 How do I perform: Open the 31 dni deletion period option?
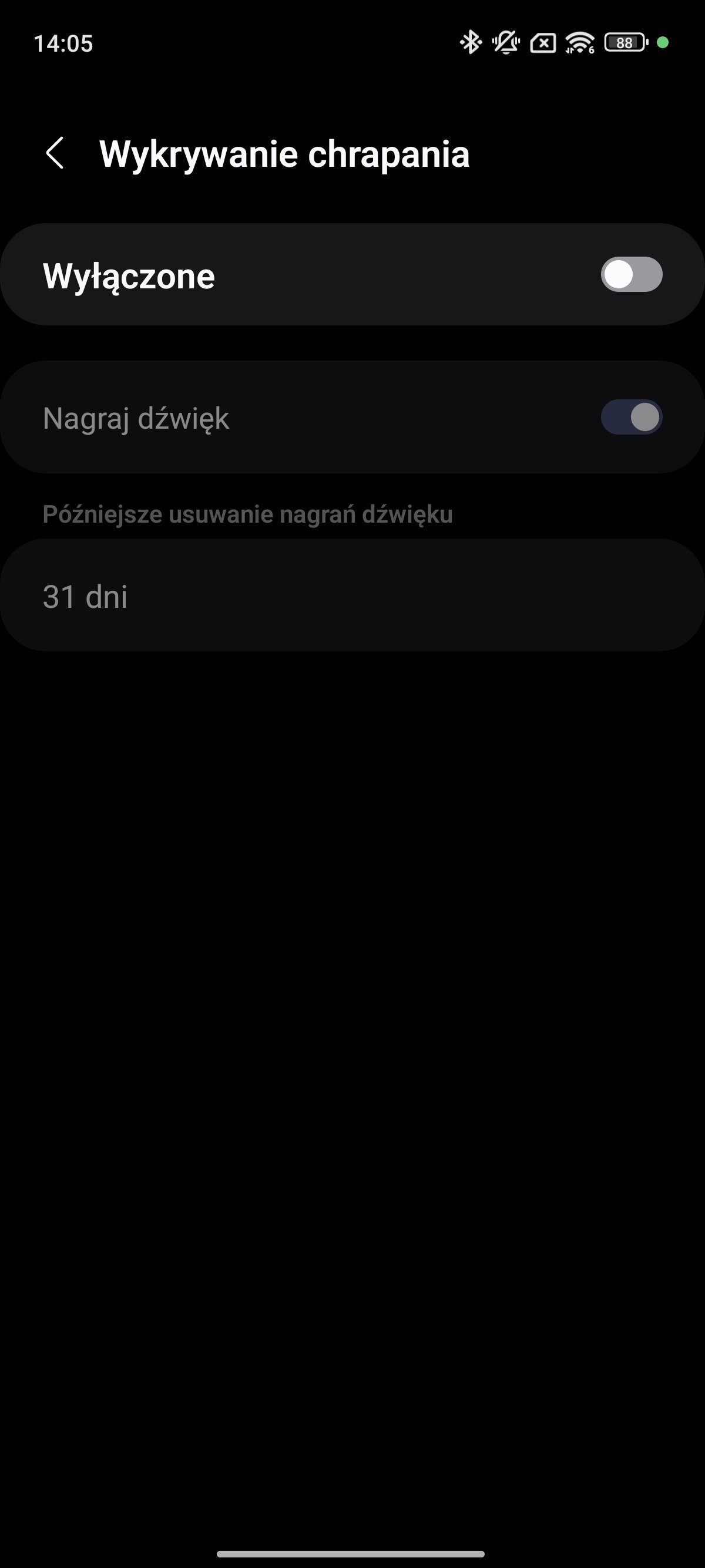pyautogui.click(x=352, y=595)
